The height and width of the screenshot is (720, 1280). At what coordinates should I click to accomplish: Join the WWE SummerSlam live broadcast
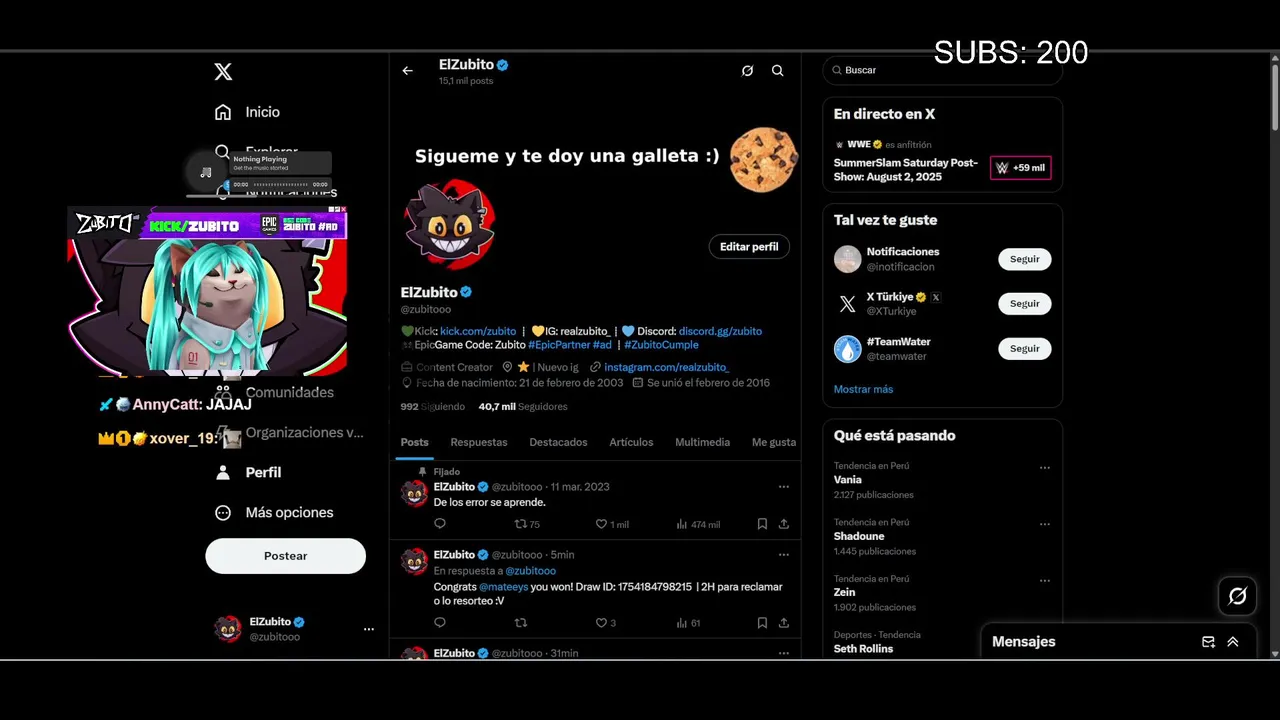pyautogui.click(x=1020, y=168)
